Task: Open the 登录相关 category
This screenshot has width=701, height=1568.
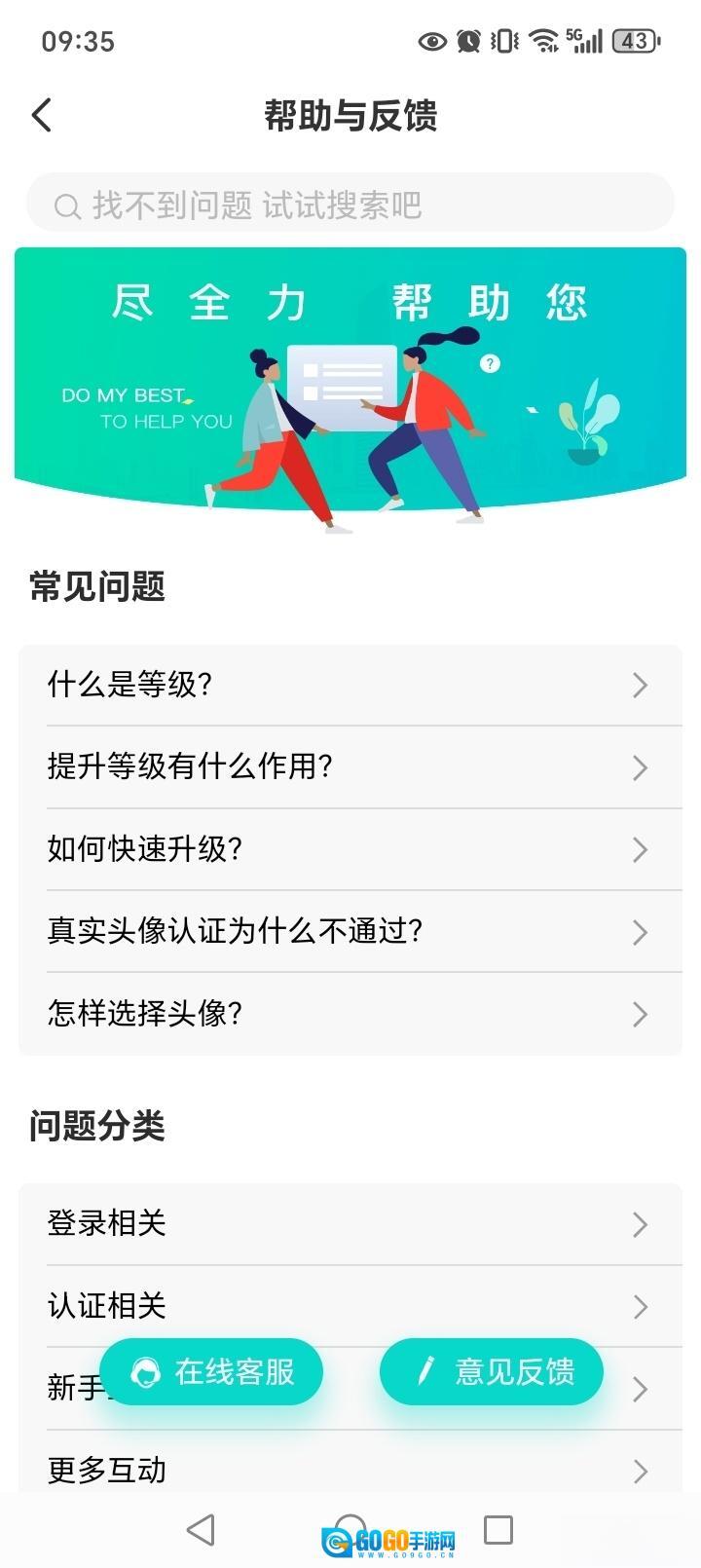Action: point(350,1223)
